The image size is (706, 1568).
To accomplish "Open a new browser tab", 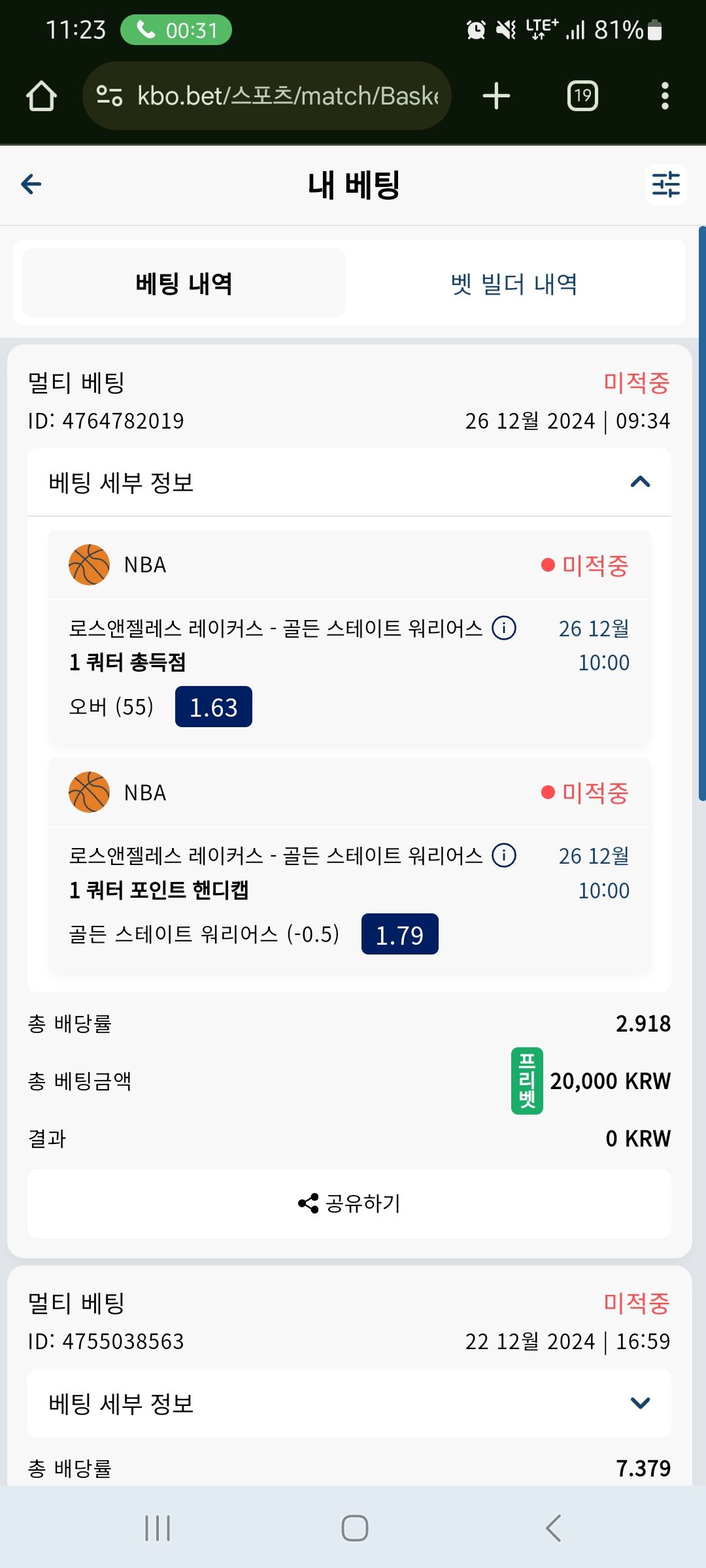I will pyautogui.click(x=496, y=96).
